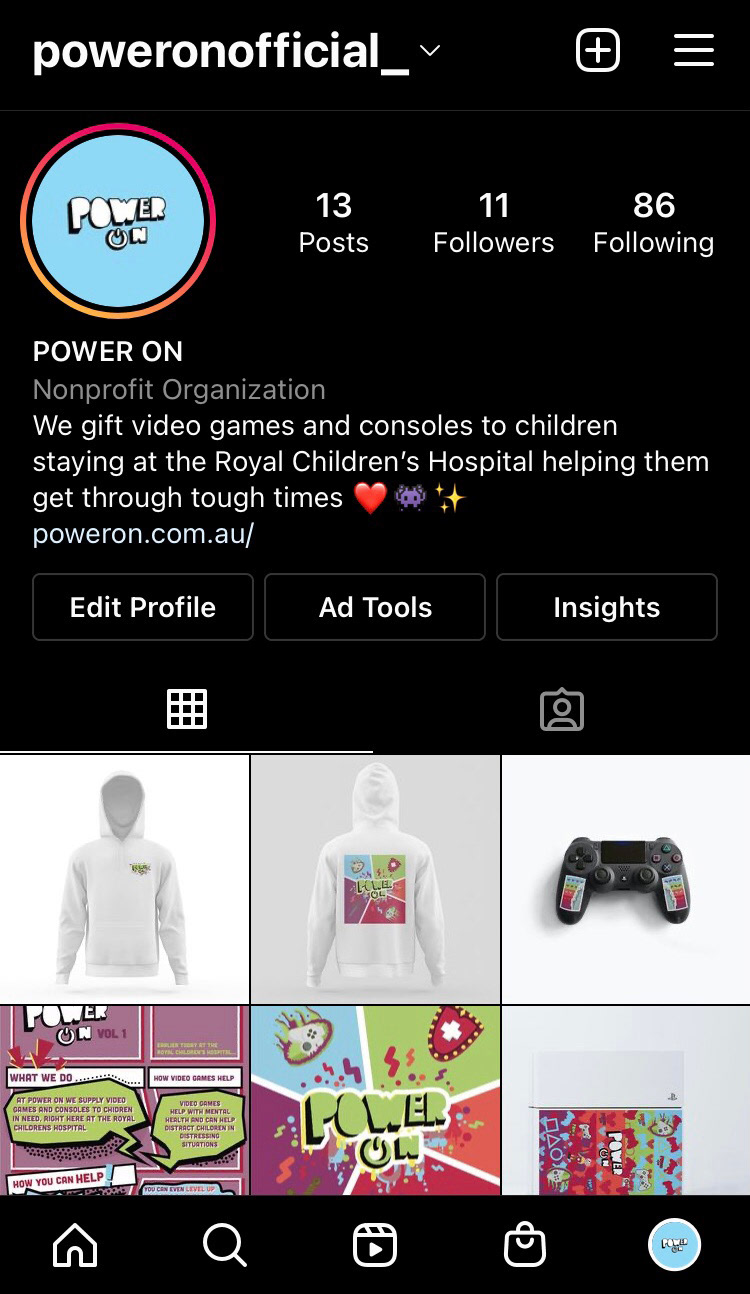Open the Search and Explore tab
750x1294 pixels.
tap(224, 1246)
